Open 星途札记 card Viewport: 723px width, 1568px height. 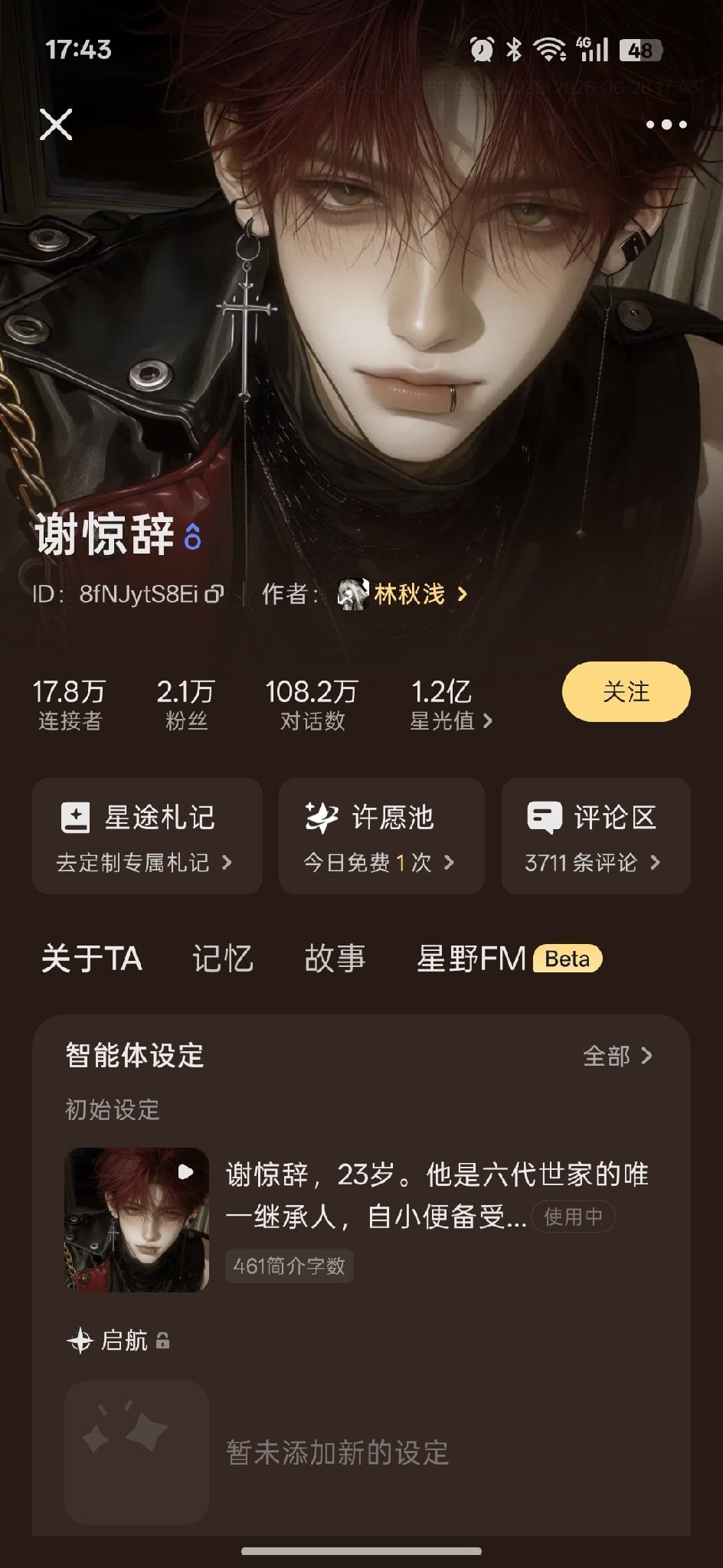coord(147,836)
